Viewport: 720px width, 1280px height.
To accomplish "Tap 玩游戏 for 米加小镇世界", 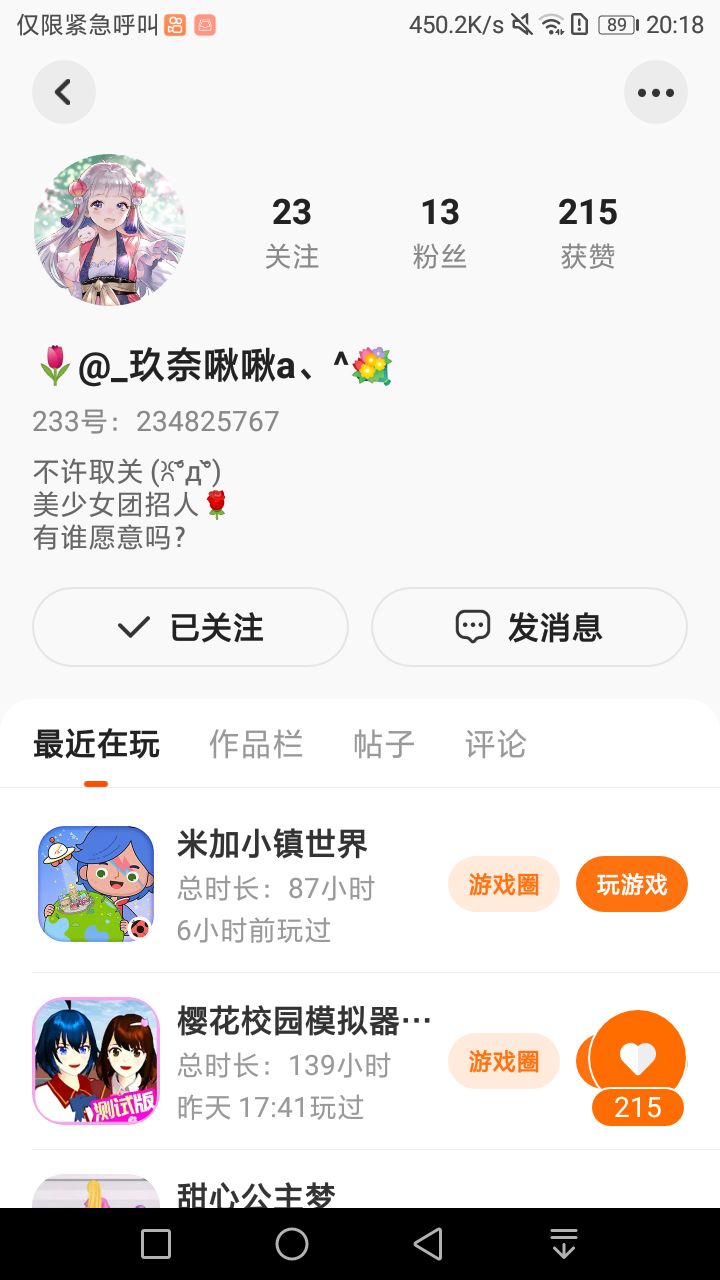I will pos(631,884).
